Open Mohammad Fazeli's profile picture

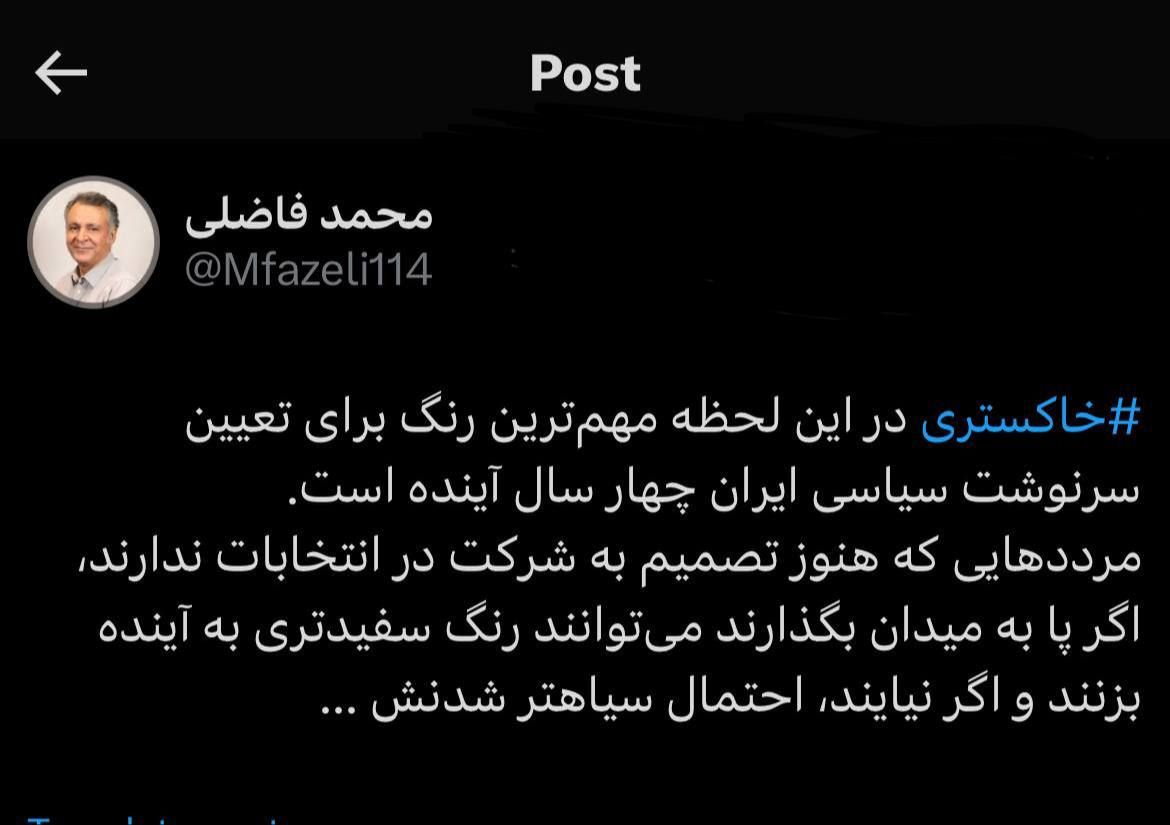pos(93,242)
